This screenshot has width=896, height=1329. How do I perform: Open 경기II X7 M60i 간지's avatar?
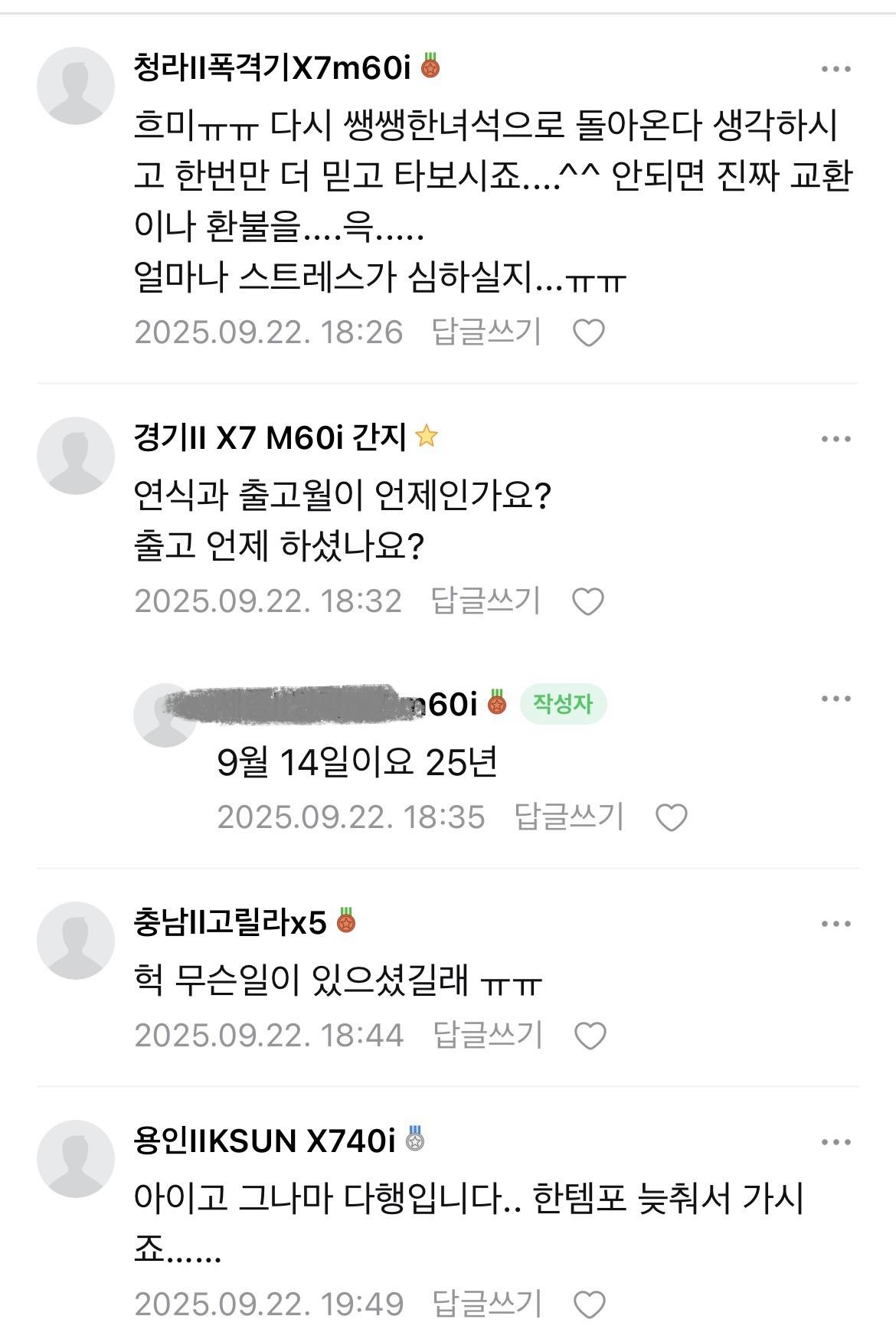coord(76,456)
